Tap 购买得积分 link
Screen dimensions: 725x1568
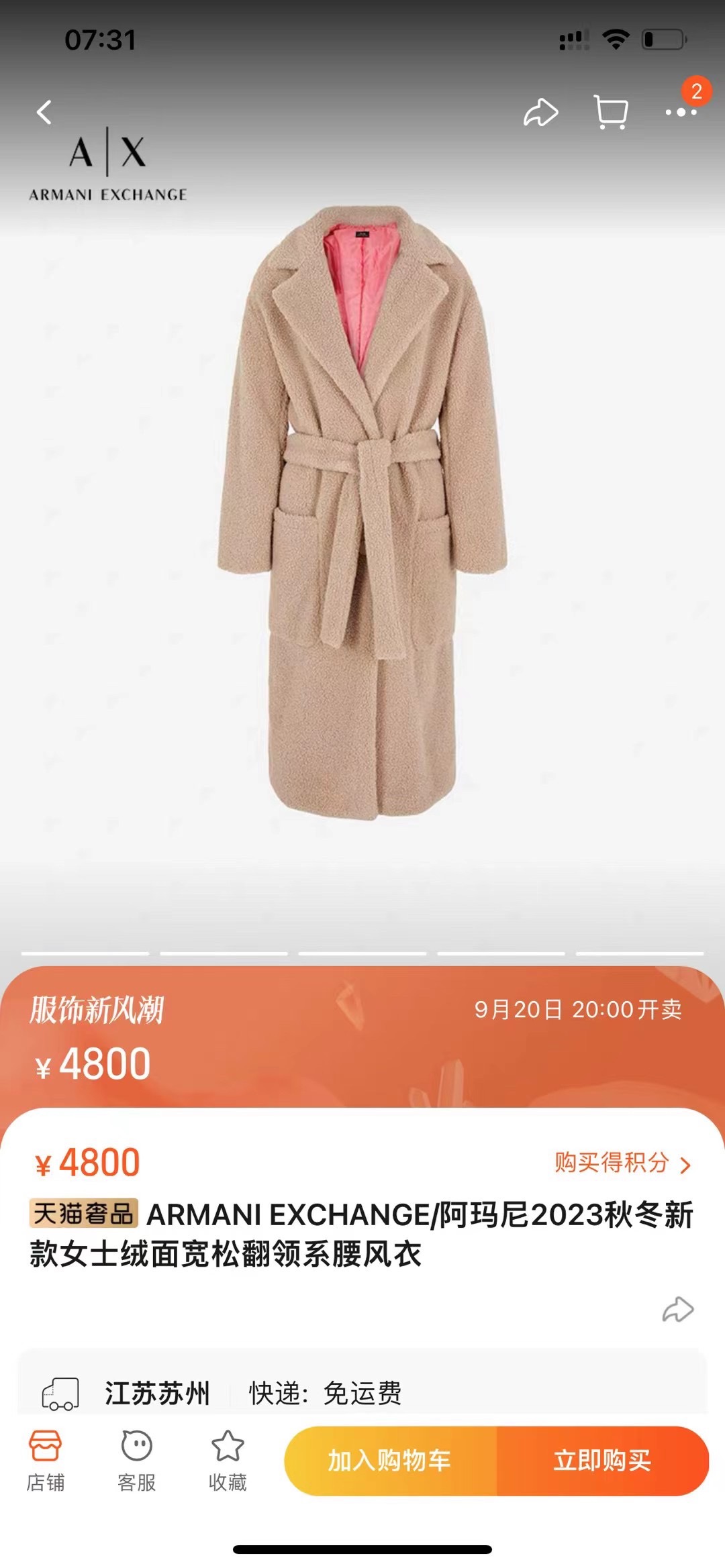coord(622,1163)
